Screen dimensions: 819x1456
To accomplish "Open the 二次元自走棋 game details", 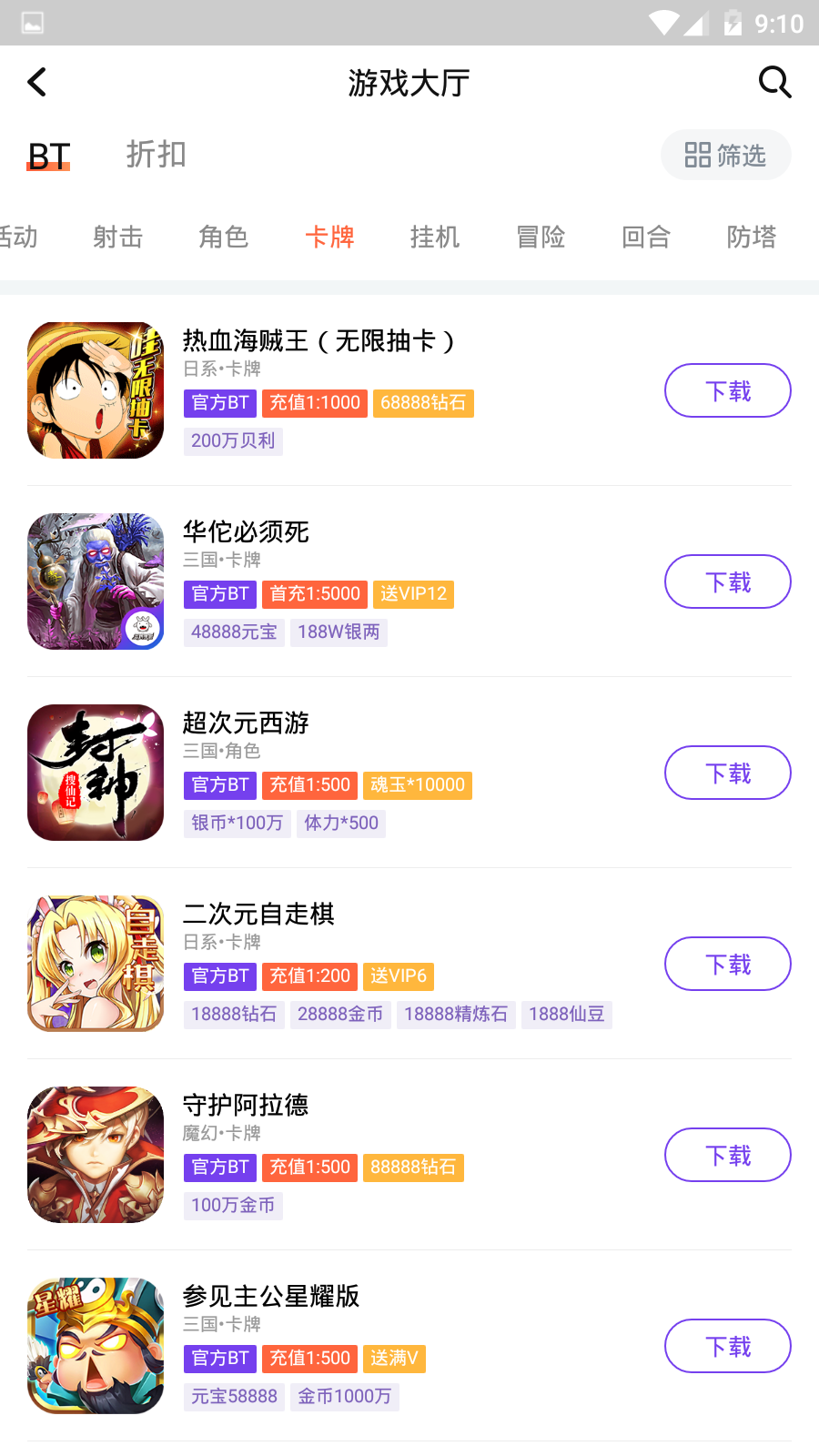I will pyautogui.click(x=259, y=914).
